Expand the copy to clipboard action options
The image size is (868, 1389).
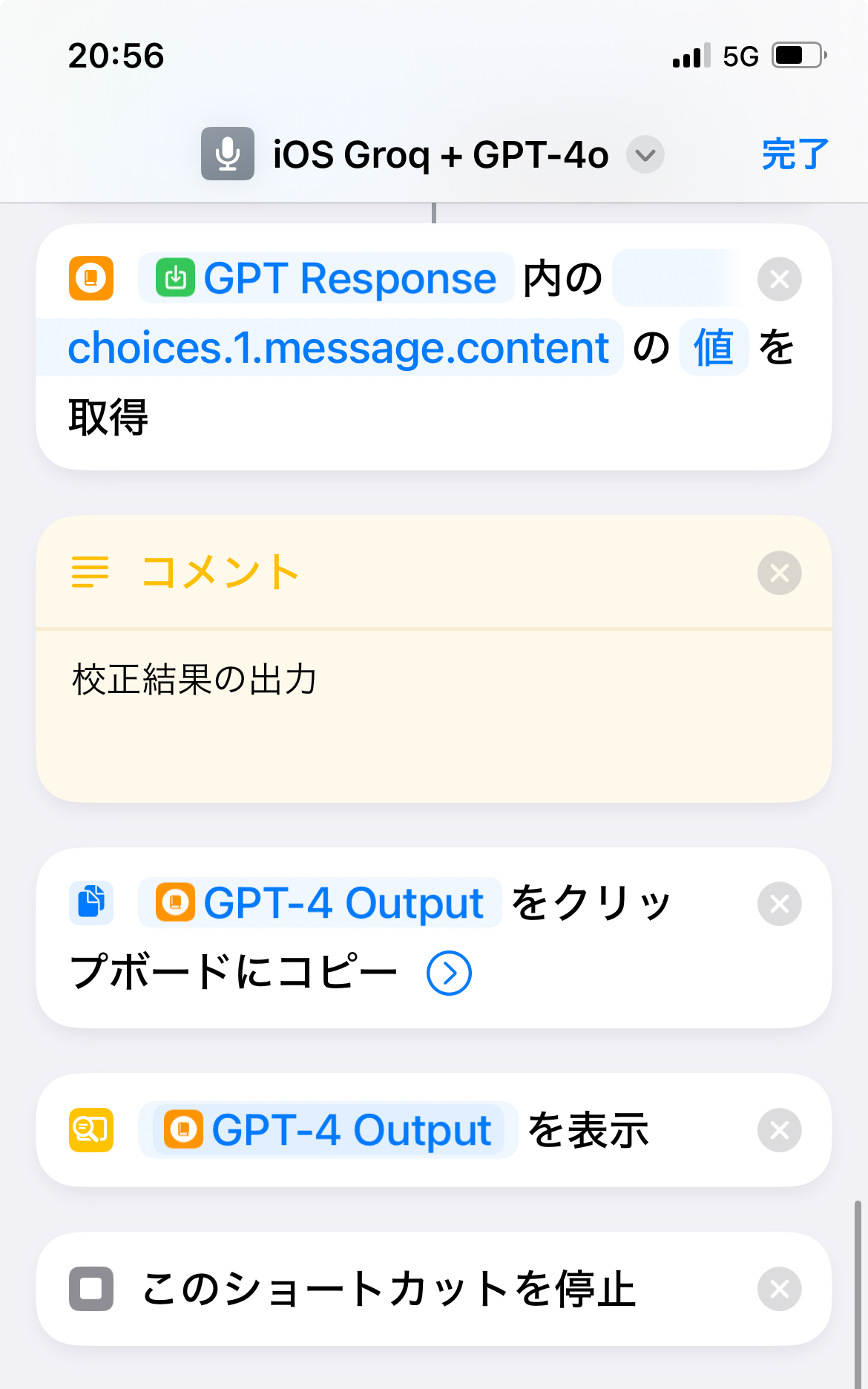(449, 973)
